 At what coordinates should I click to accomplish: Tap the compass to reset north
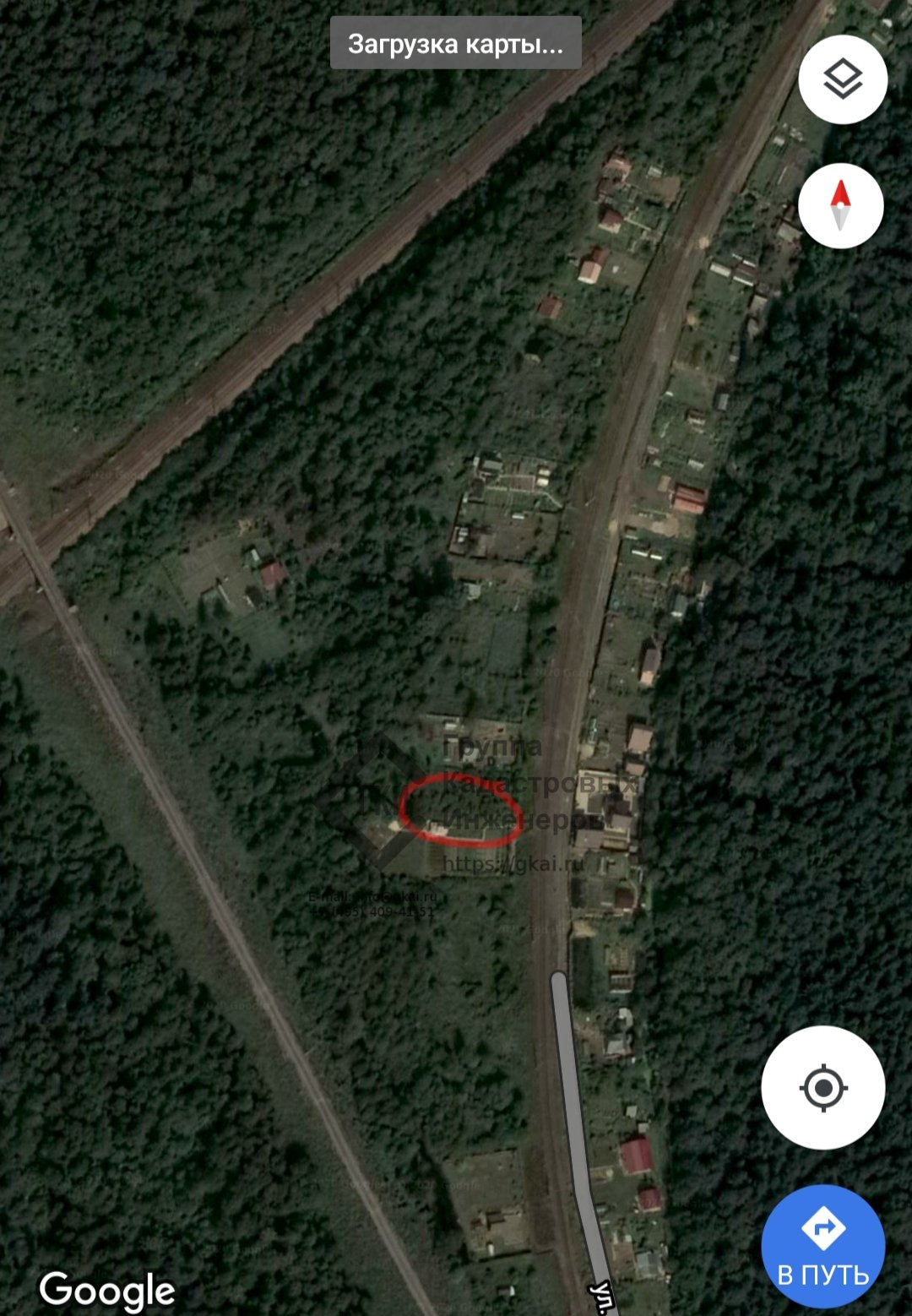(840, 205)
